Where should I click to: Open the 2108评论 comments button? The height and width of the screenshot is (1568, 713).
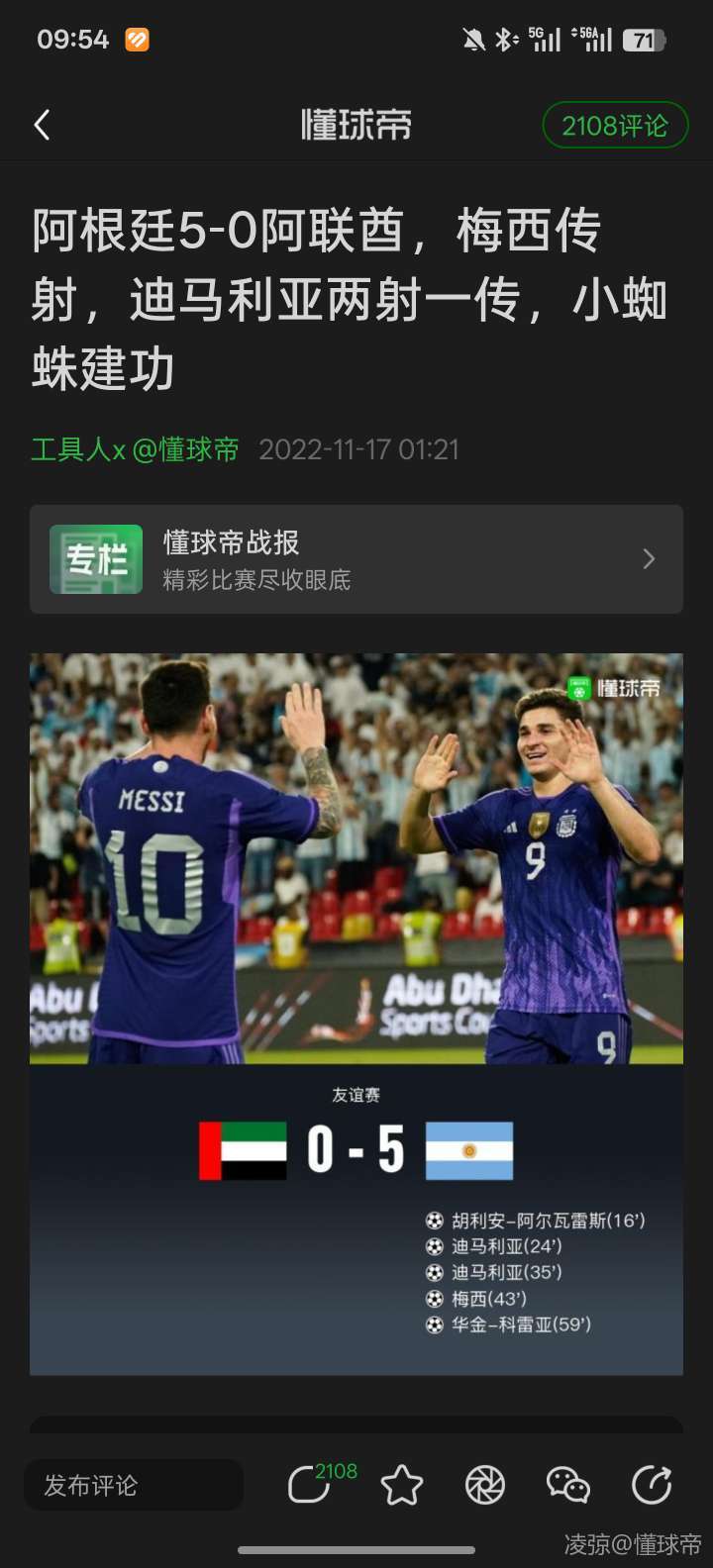pos(614,126)
